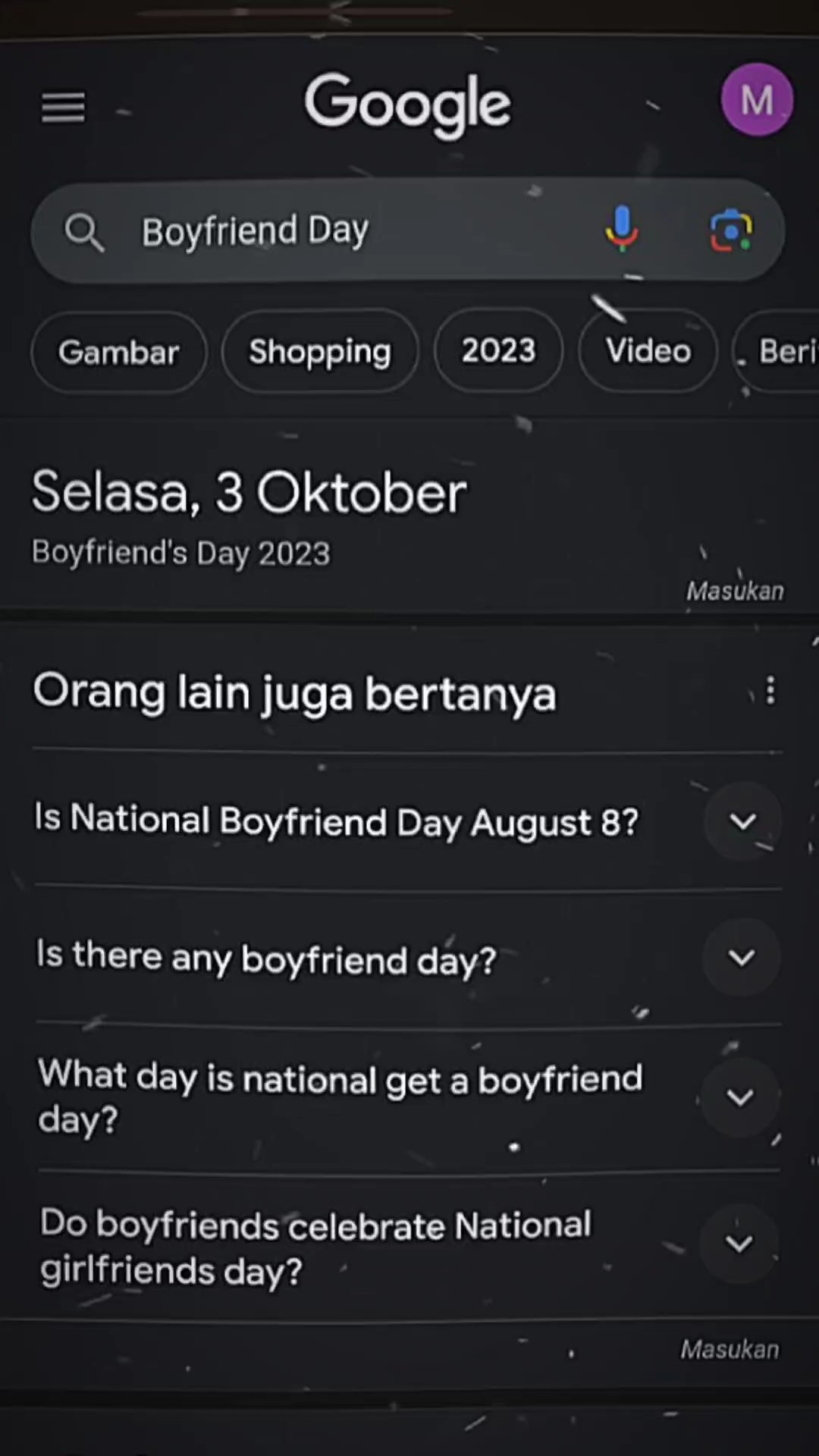This screenshot has width=819, height=1456.
Task: Tap Masukan below the related questions
Action: click(730, 1349)
